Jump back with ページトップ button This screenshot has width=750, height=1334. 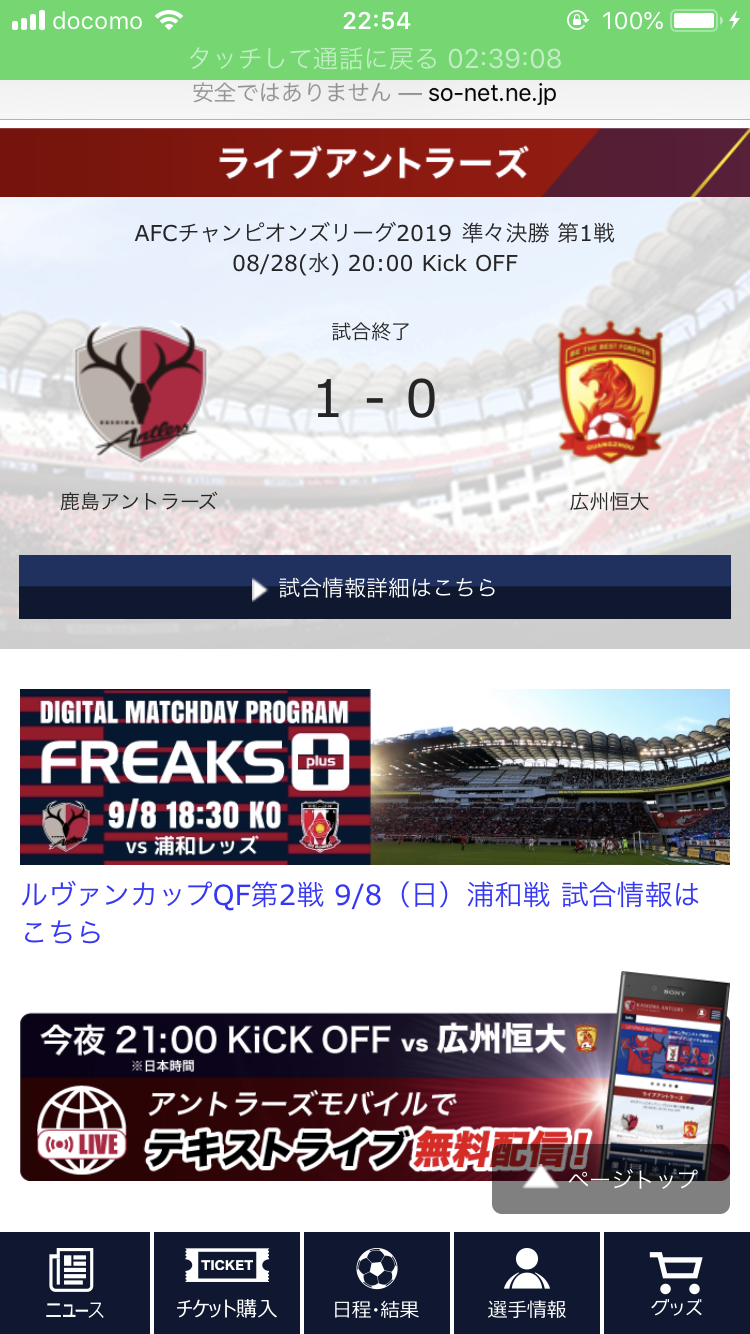[611, 1179]
